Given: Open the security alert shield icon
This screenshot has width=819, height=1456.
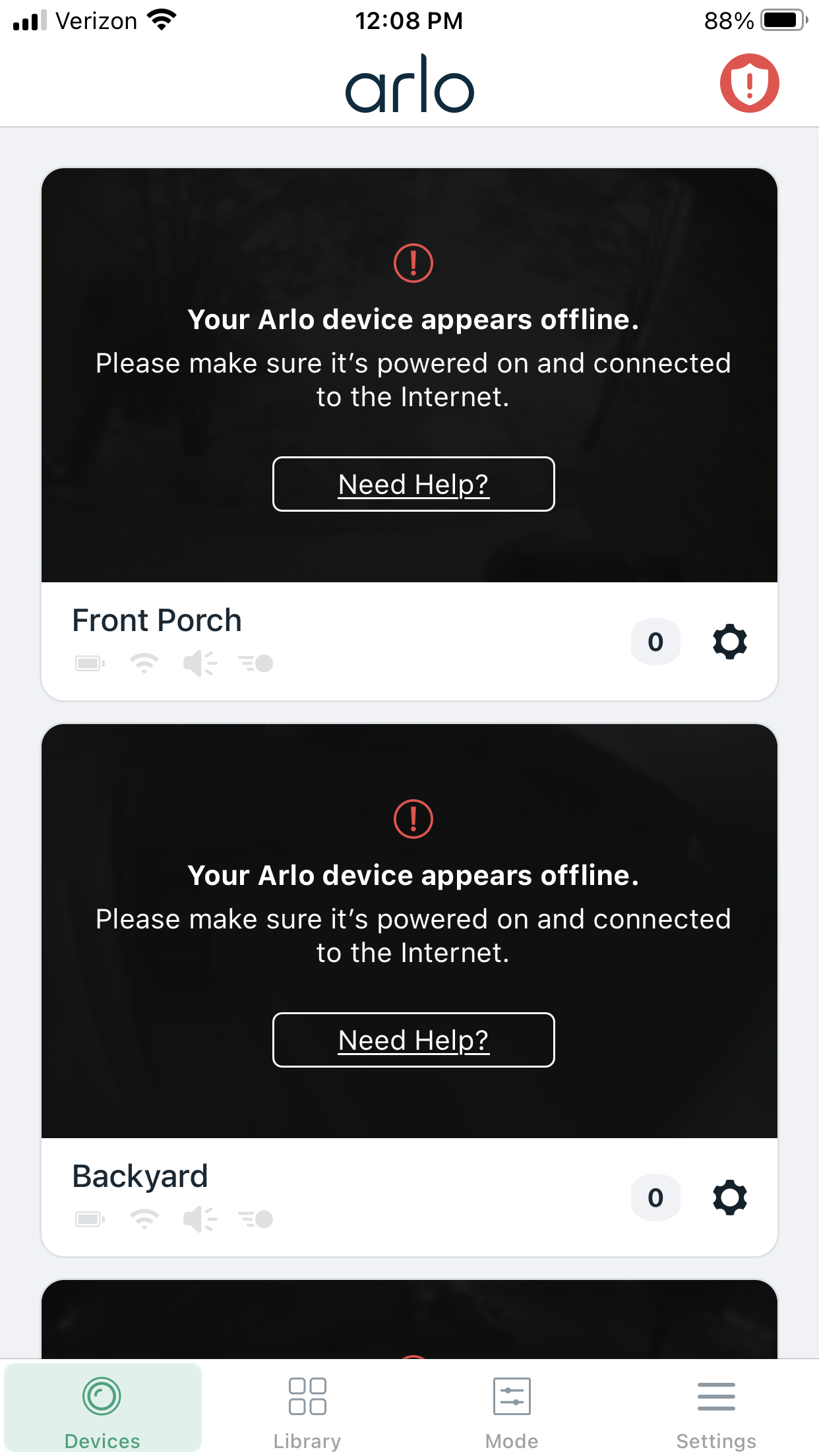Looking at the screenshot, I should coord(748,82).
